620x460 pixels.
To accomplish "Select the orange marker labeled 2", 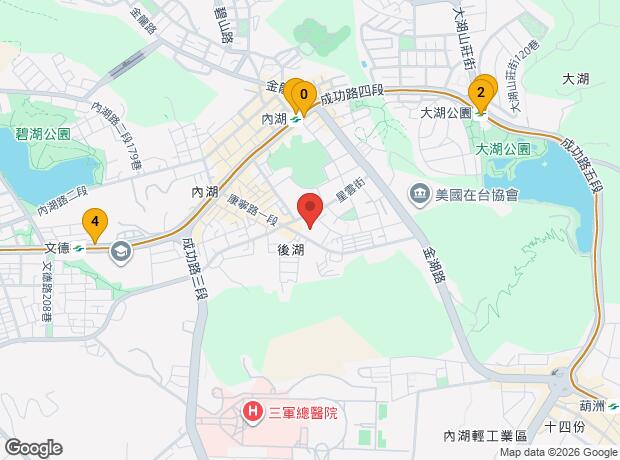I will pos(482,94).
